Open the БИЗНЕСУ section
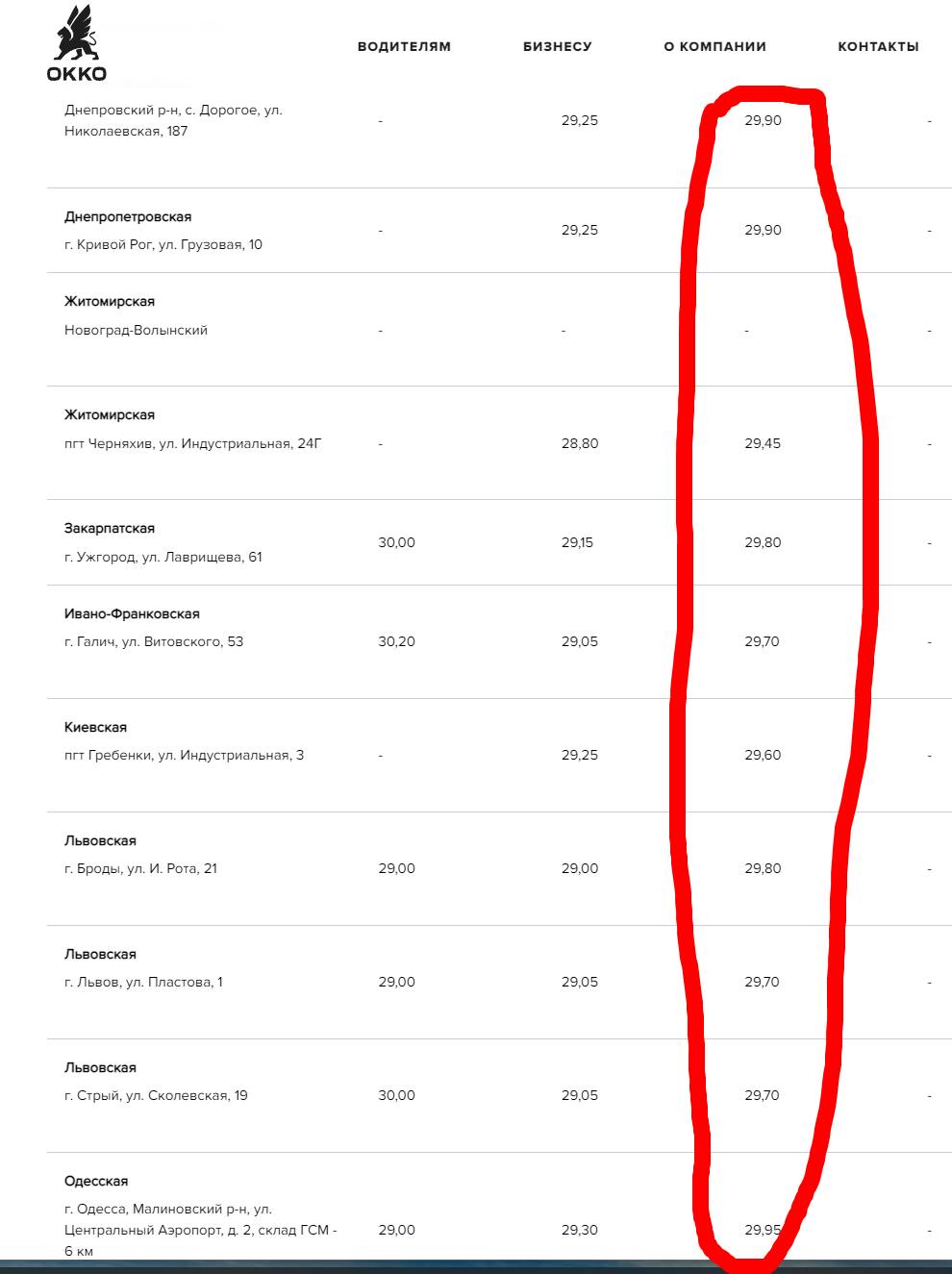The width and height of the screenshot is (952, 1274). point(557,46)
